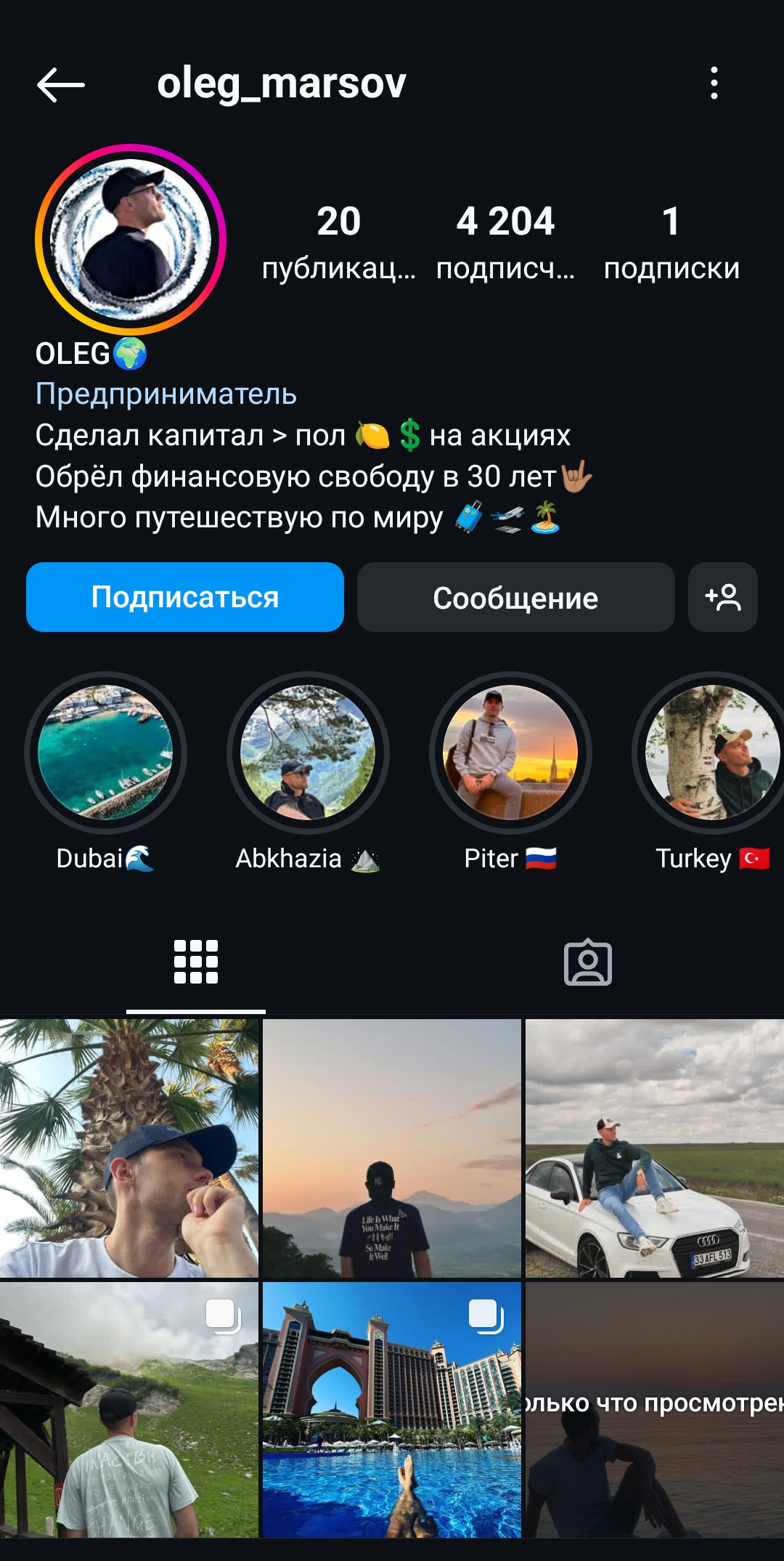Show suggested accounts with add-person icon
Viewport: 784px width, 1561px height.
coord(722,597)
